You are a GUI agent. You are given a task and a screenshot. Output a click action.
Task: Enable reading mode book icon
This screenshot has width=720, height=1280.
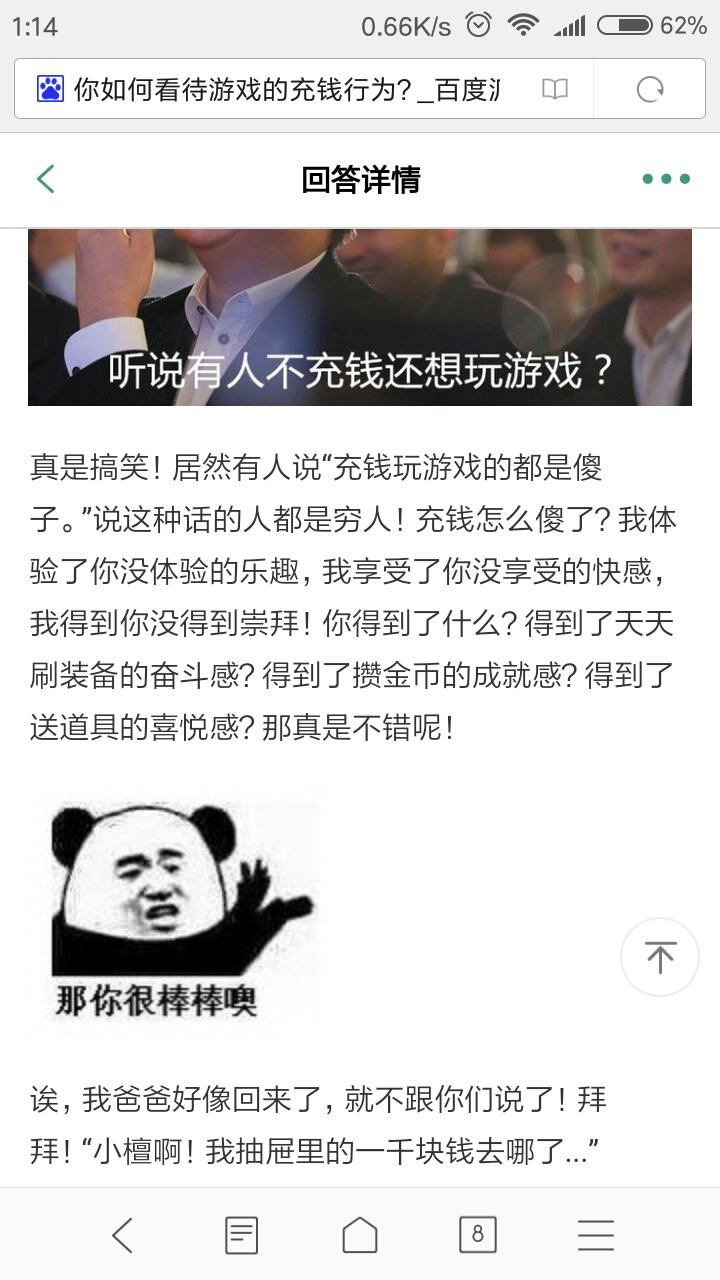point(555,90)
